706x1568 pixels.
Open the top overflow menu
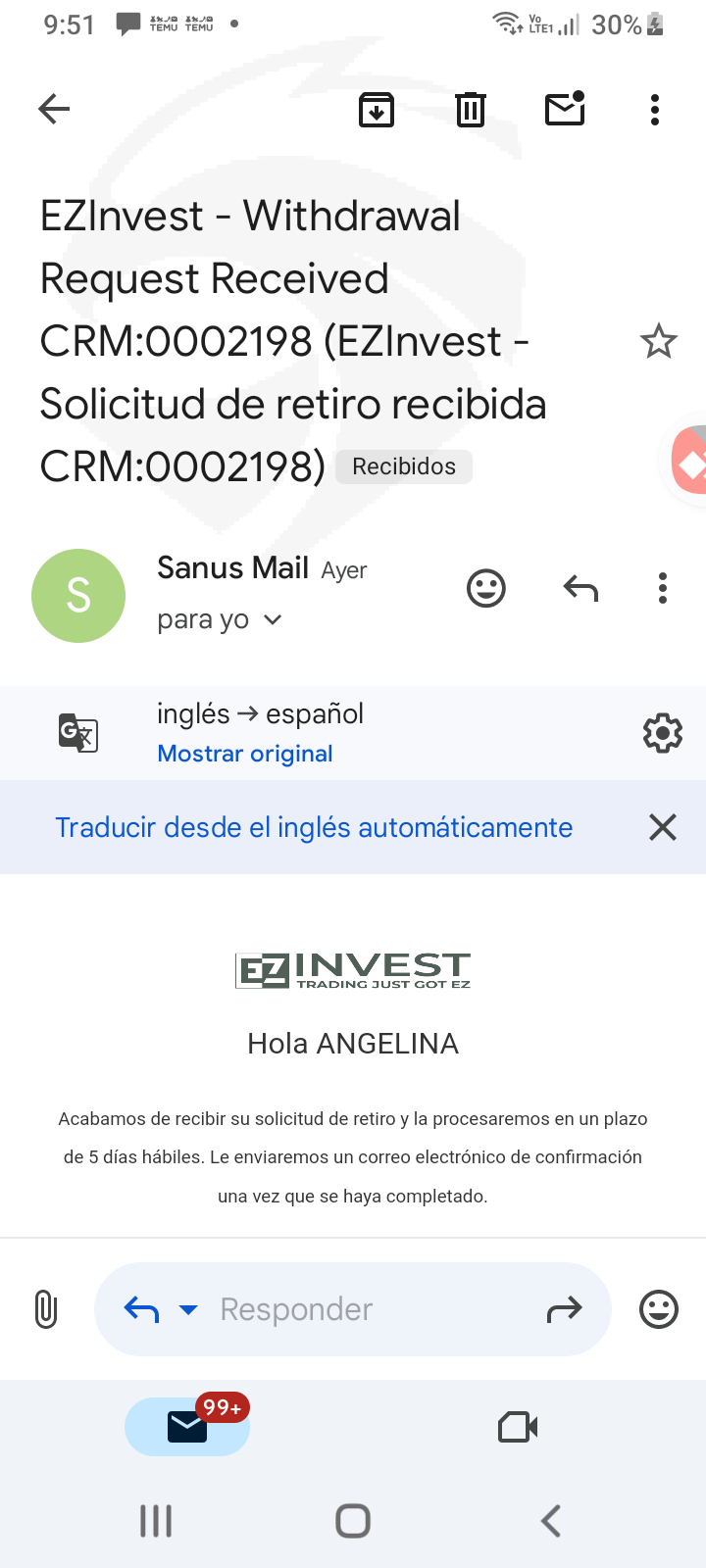pos(655,109)
